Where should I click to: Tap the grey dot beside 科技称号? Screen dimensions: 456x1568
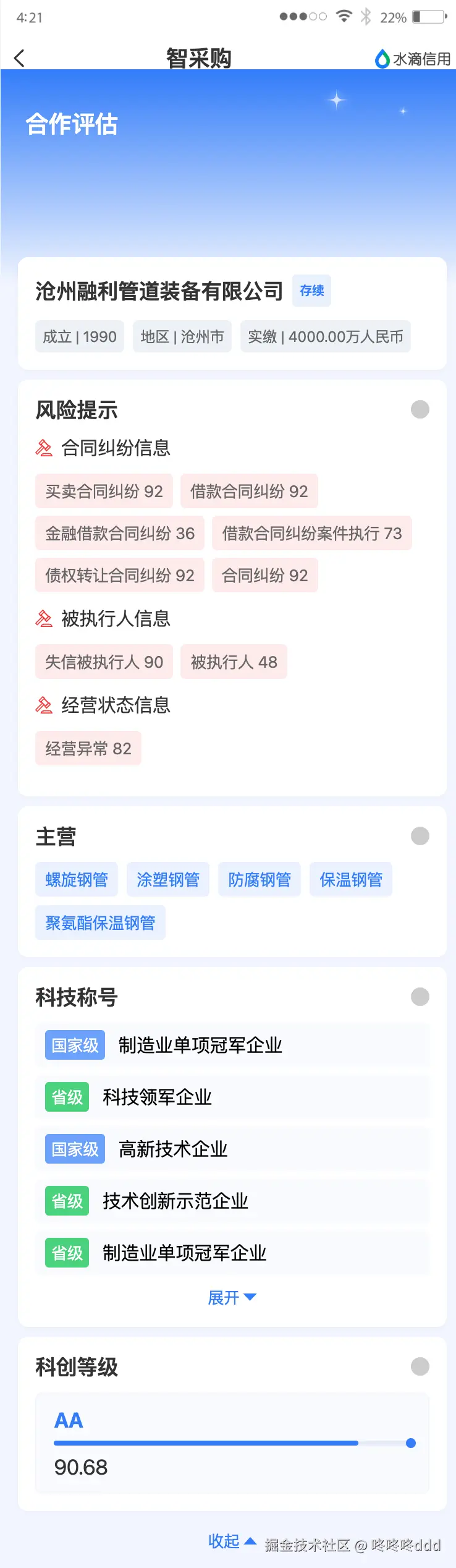click(x=420, y=997)
